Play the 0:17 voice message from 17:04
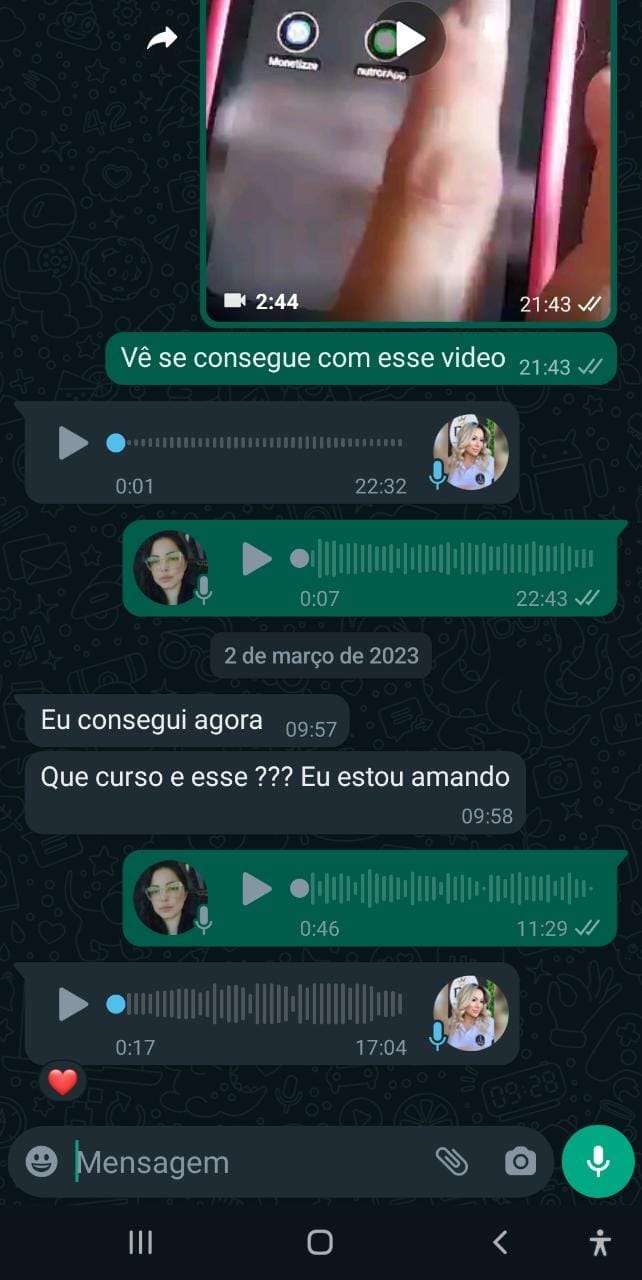Viewport: 642px width, 1280px height. [73, 1004]
